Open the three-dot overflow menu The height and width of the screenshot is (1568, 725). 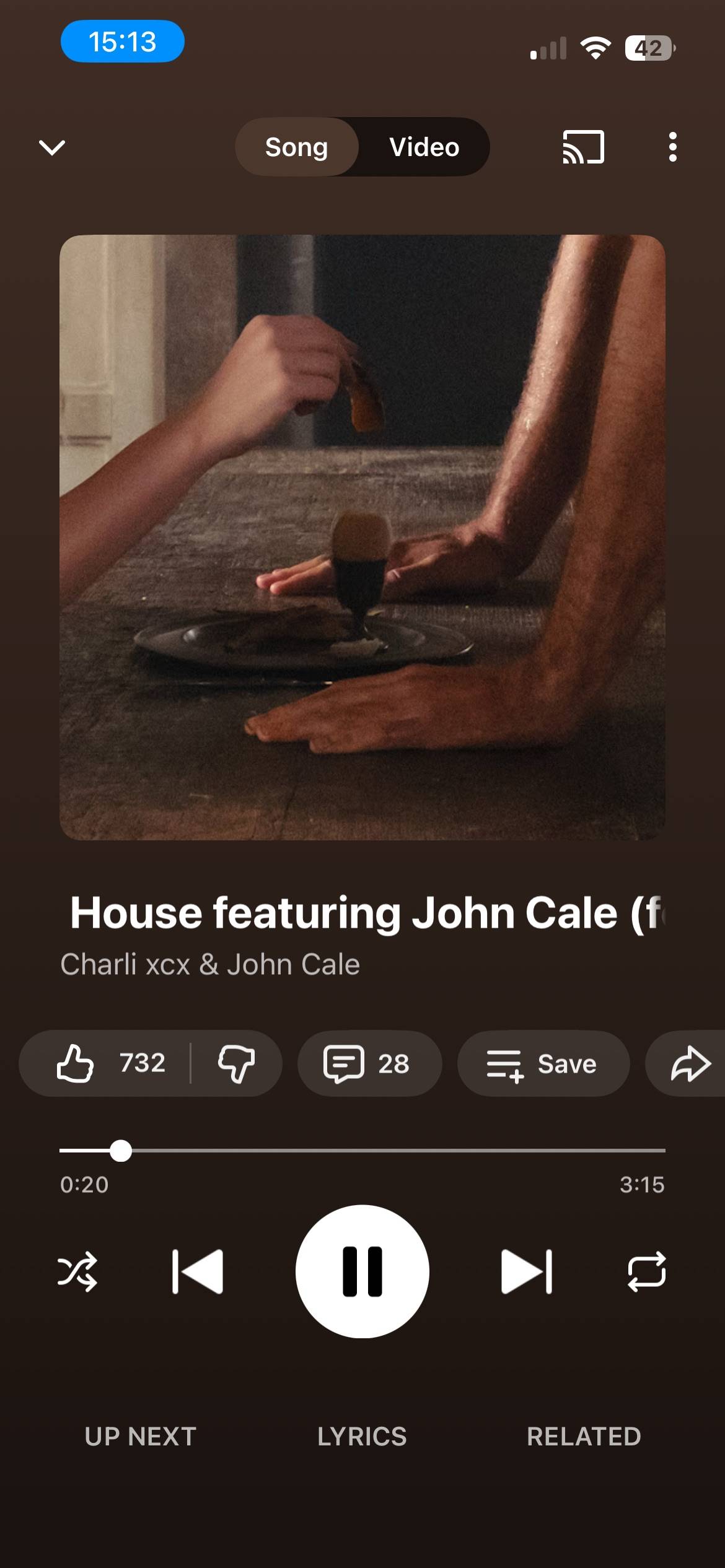tap(672, 147)
